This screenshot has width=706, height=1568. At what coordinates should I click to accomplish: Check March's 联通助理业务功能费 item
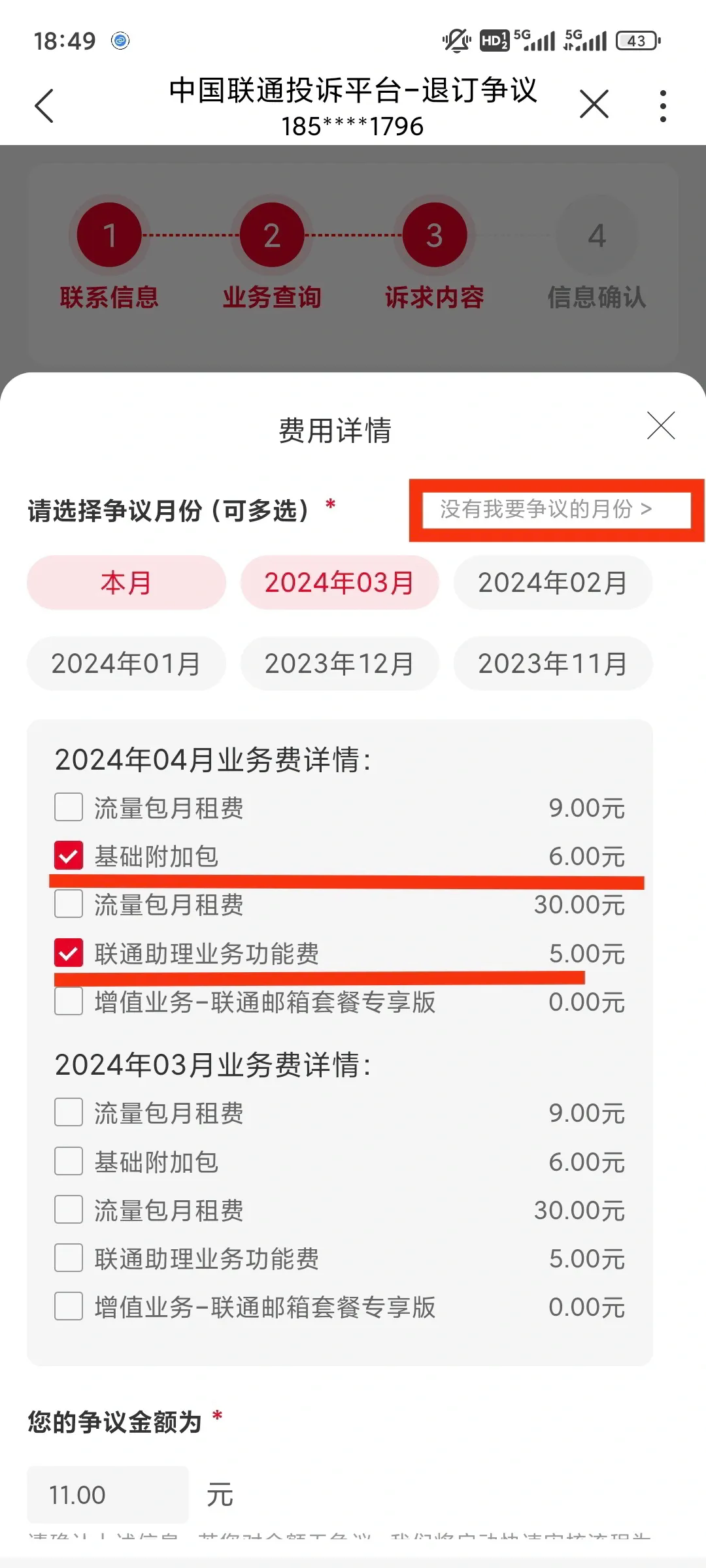coord(68,1260)
